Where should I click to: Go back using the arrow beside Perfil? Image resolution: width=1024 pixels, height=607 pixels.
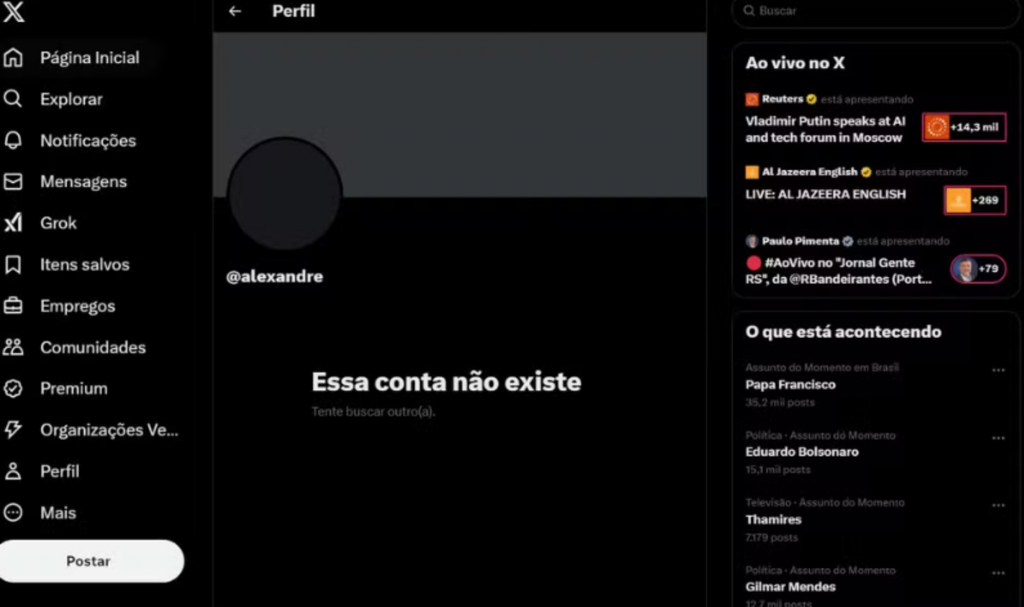click(235, 11)
